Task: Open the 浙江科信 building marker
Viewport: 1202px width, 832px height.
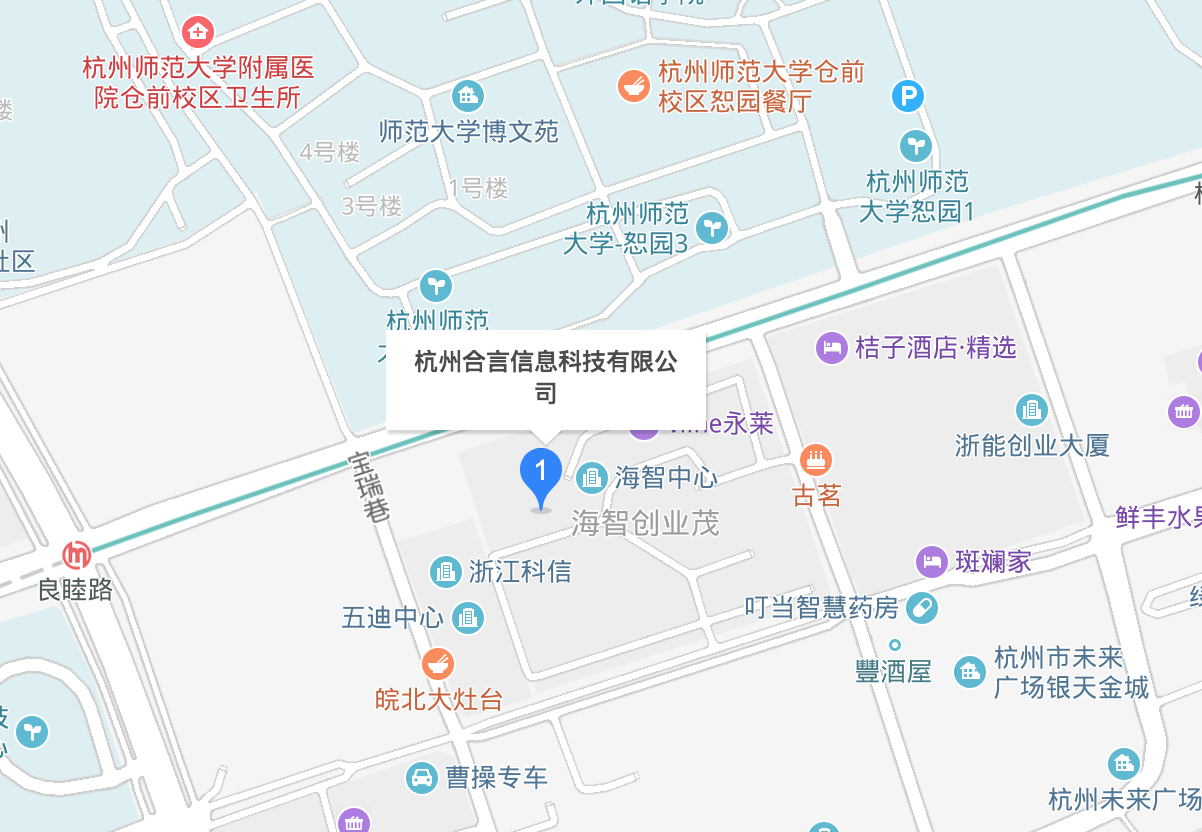Action: click(x=445, y=572)
